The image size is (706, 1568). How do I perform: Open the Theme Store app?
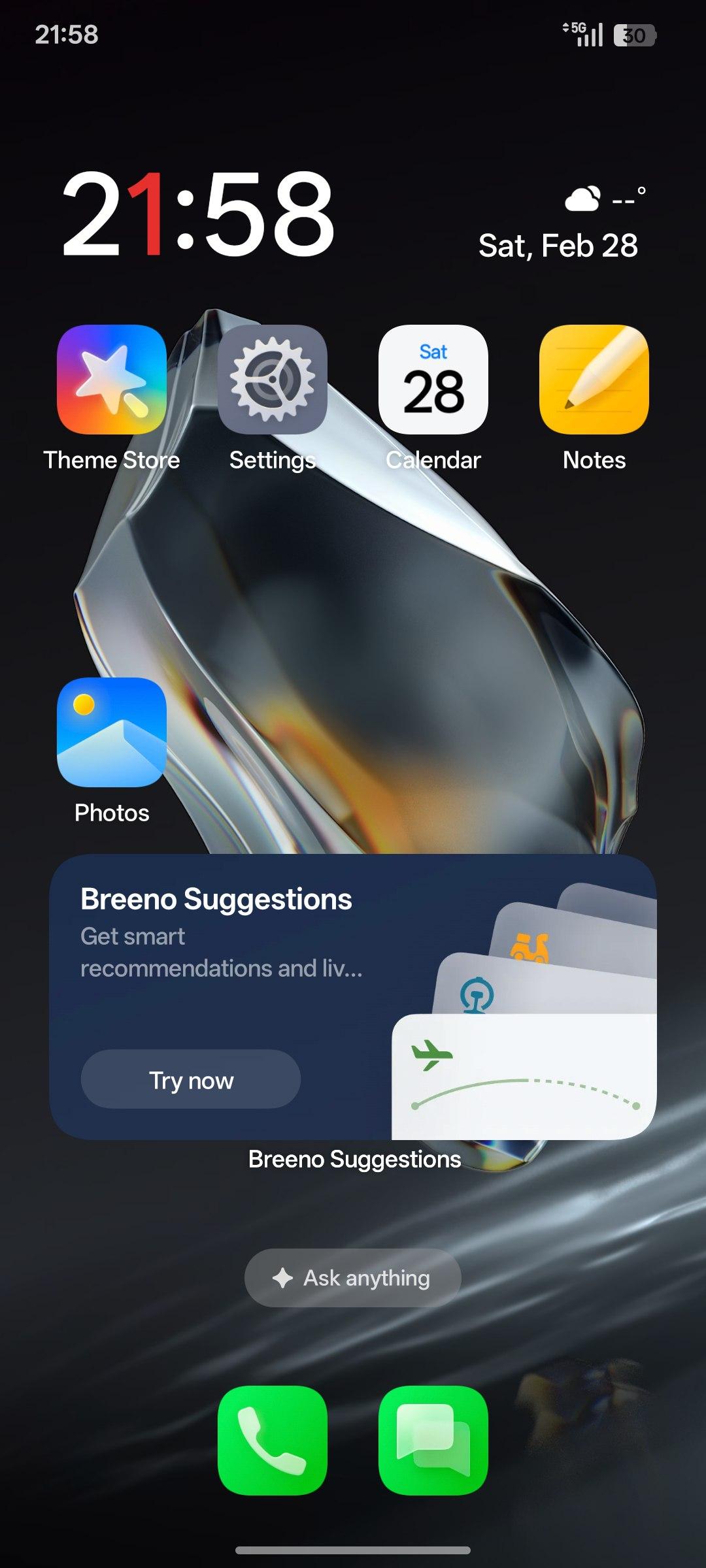click(111, 380)
